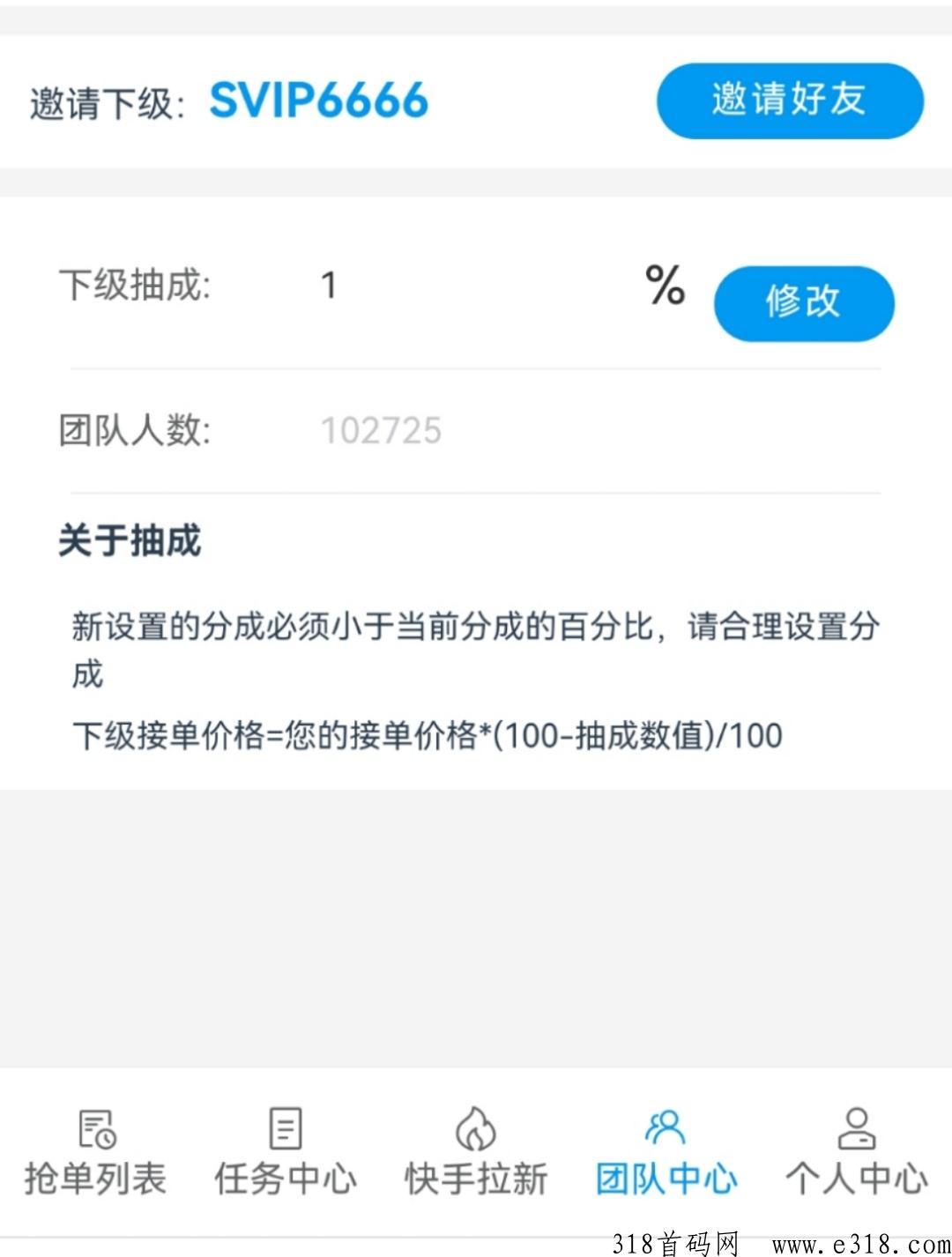Open the 快手拉新 tab

476,1177
